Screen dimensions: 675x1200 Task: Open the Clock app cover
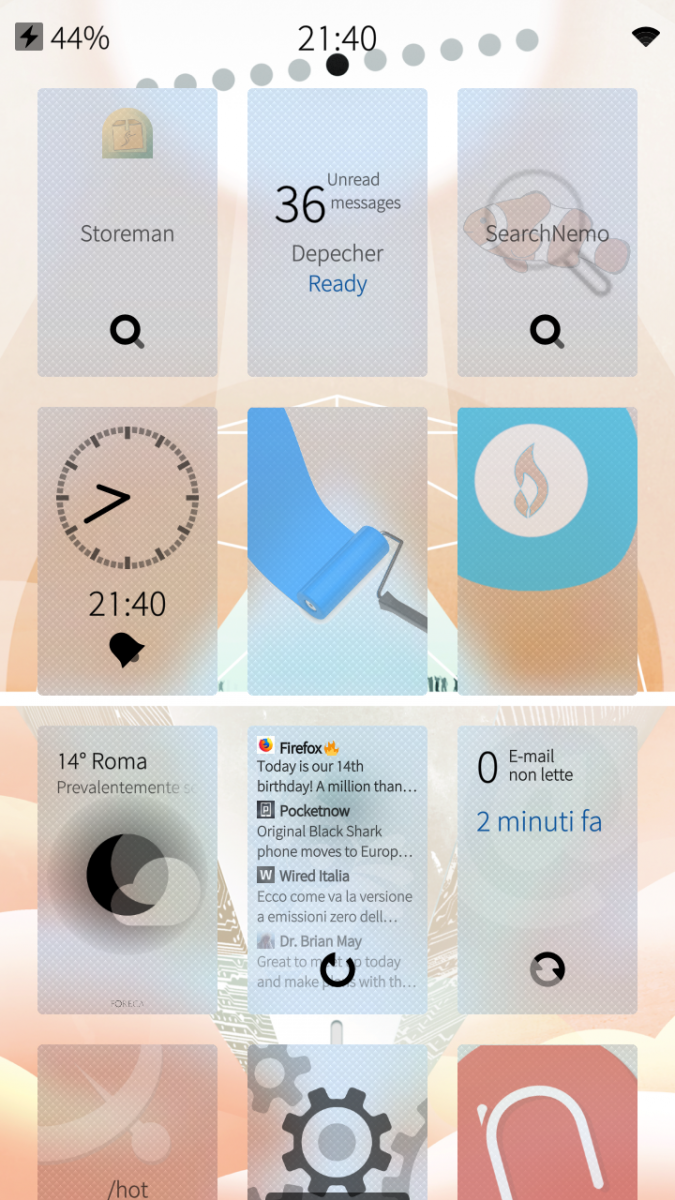point(127,520)
